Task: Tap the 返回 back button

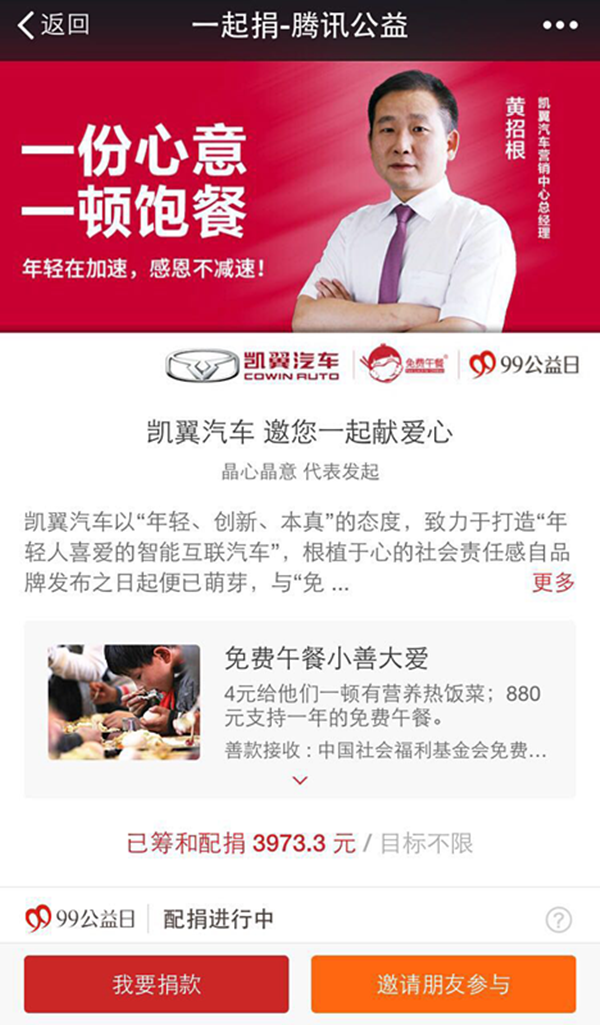Action: coord(54,26)
